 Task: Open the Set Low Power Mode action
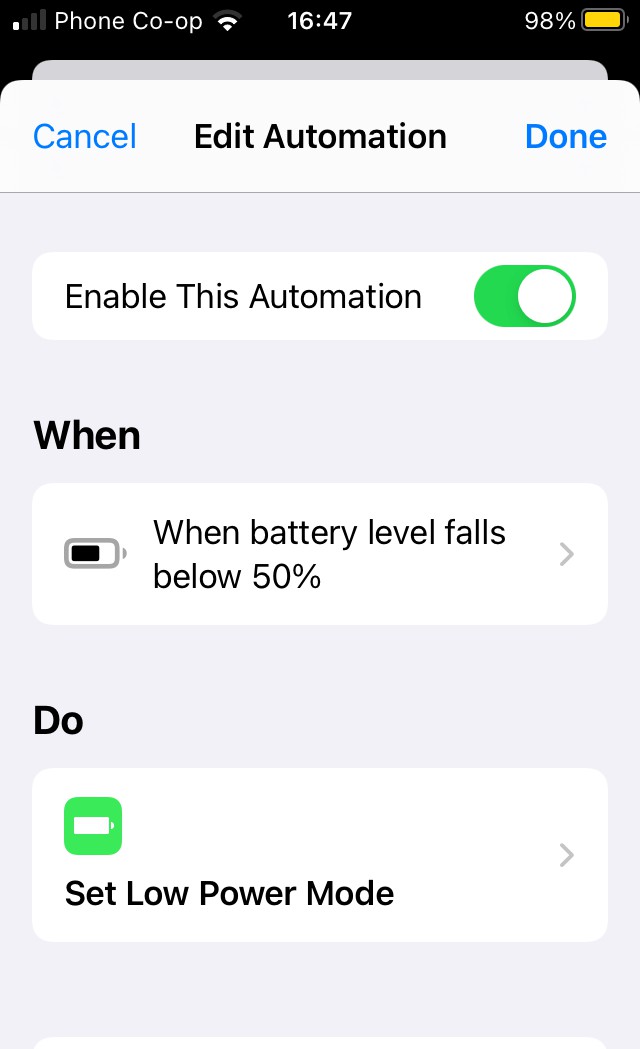[320, 855]
